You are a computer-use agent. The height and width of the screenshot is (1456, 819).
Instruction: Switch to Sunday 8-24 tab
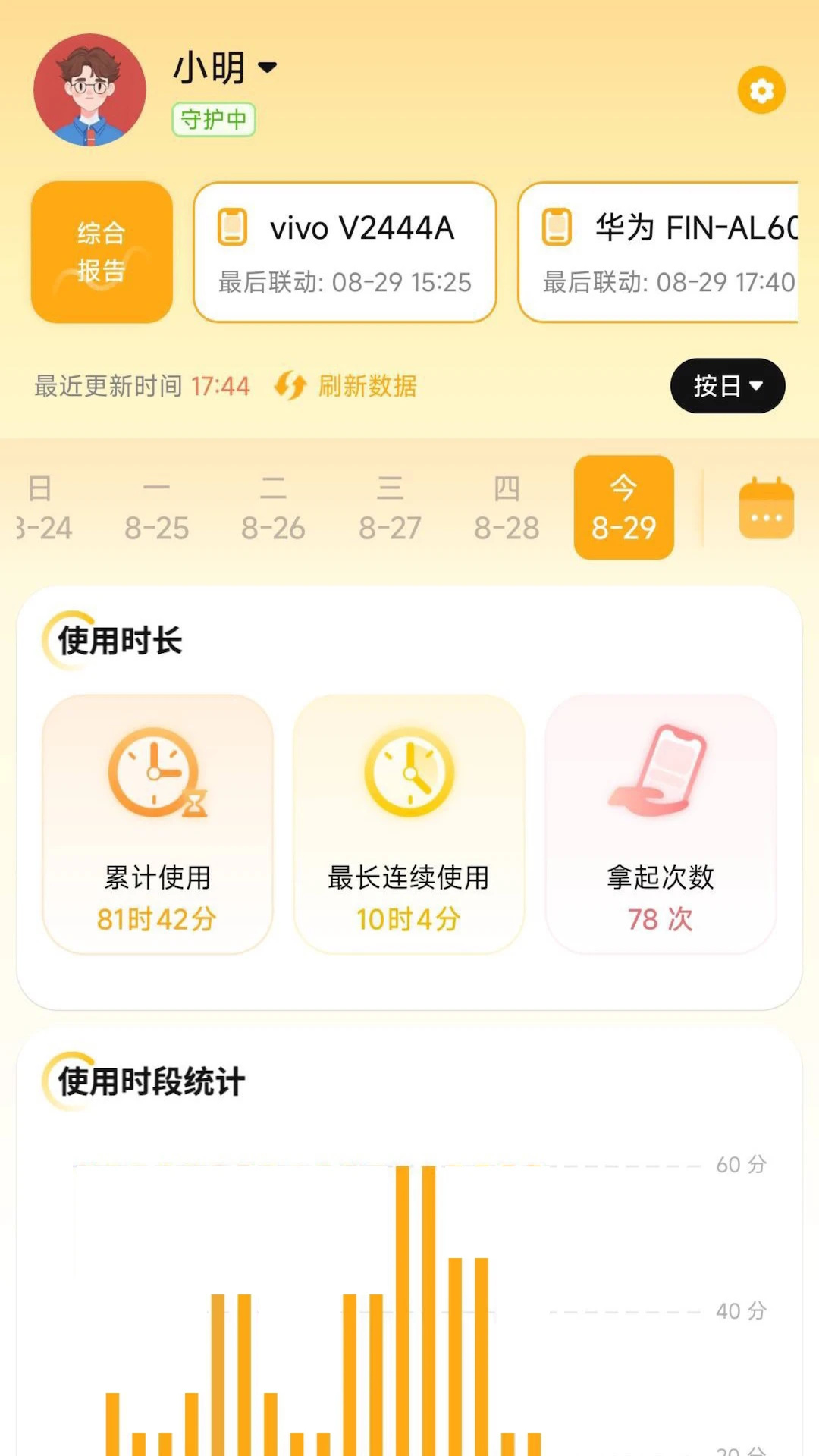(x=42, y=508)
